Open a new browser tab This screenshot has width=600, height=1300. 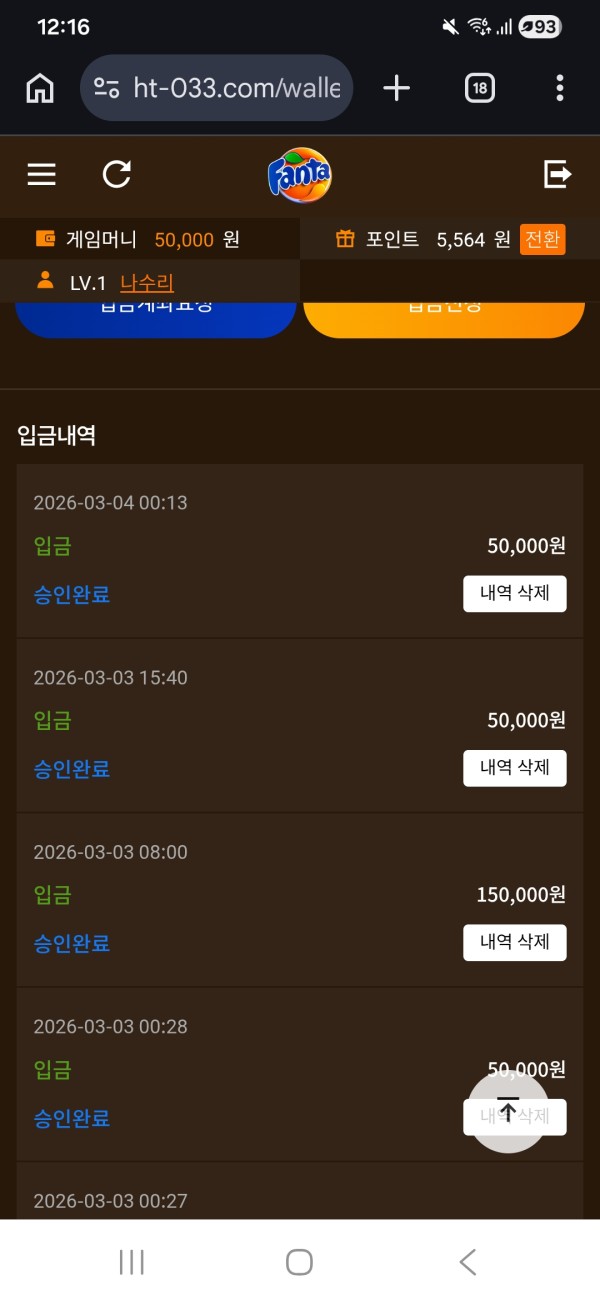[397, 89]
